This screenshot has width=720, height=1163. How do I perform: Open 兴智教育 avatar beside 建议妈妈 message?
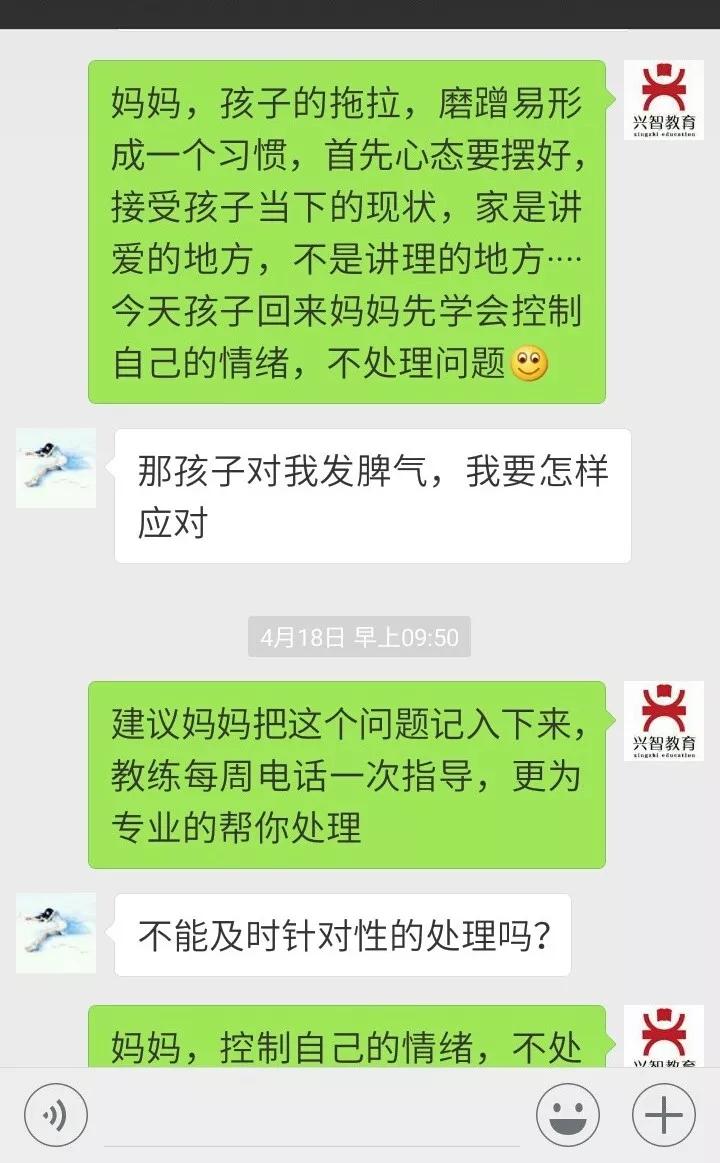tap(663, 721)
